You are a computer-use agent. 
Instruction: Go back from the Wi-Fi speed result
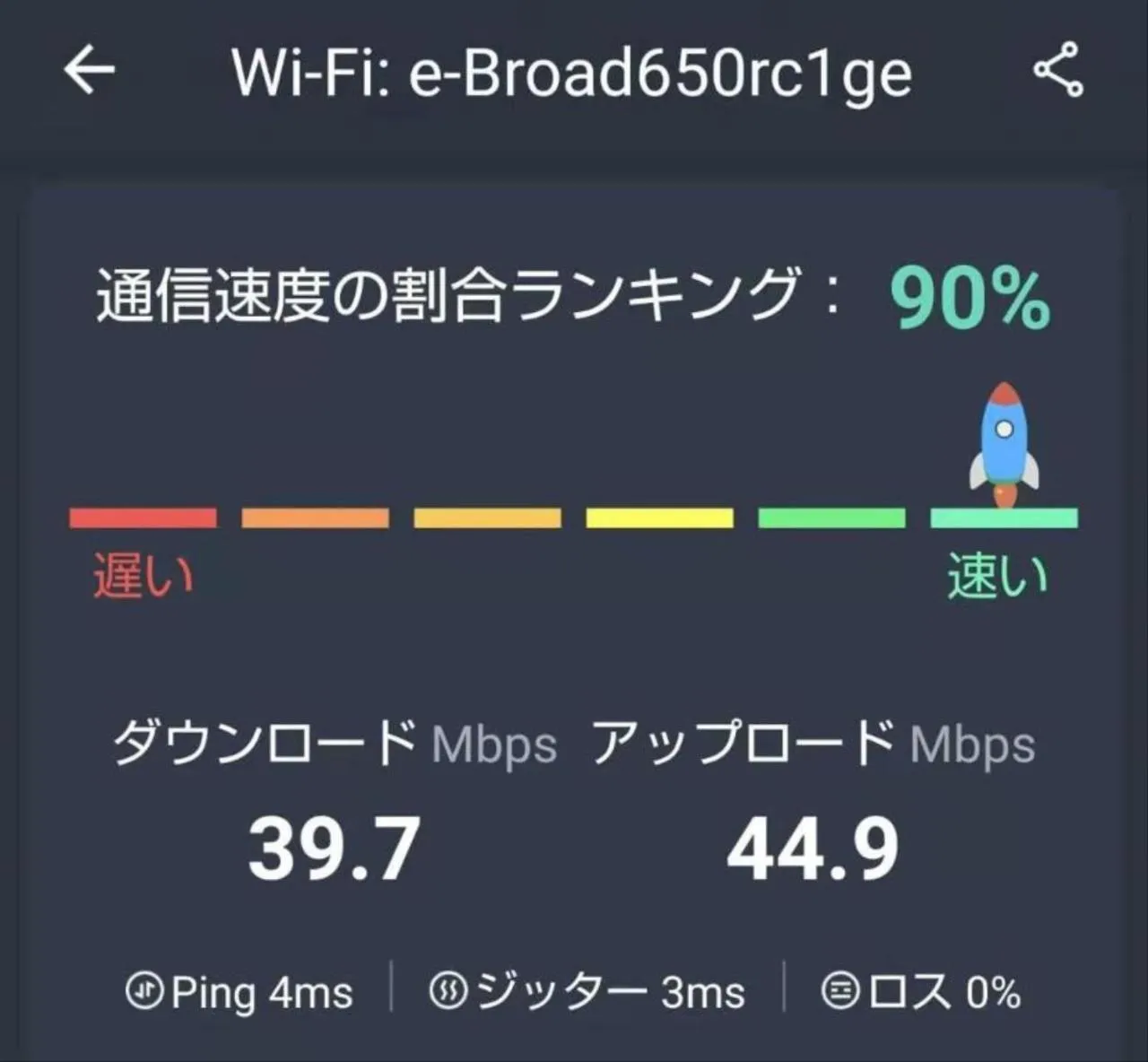90,70
